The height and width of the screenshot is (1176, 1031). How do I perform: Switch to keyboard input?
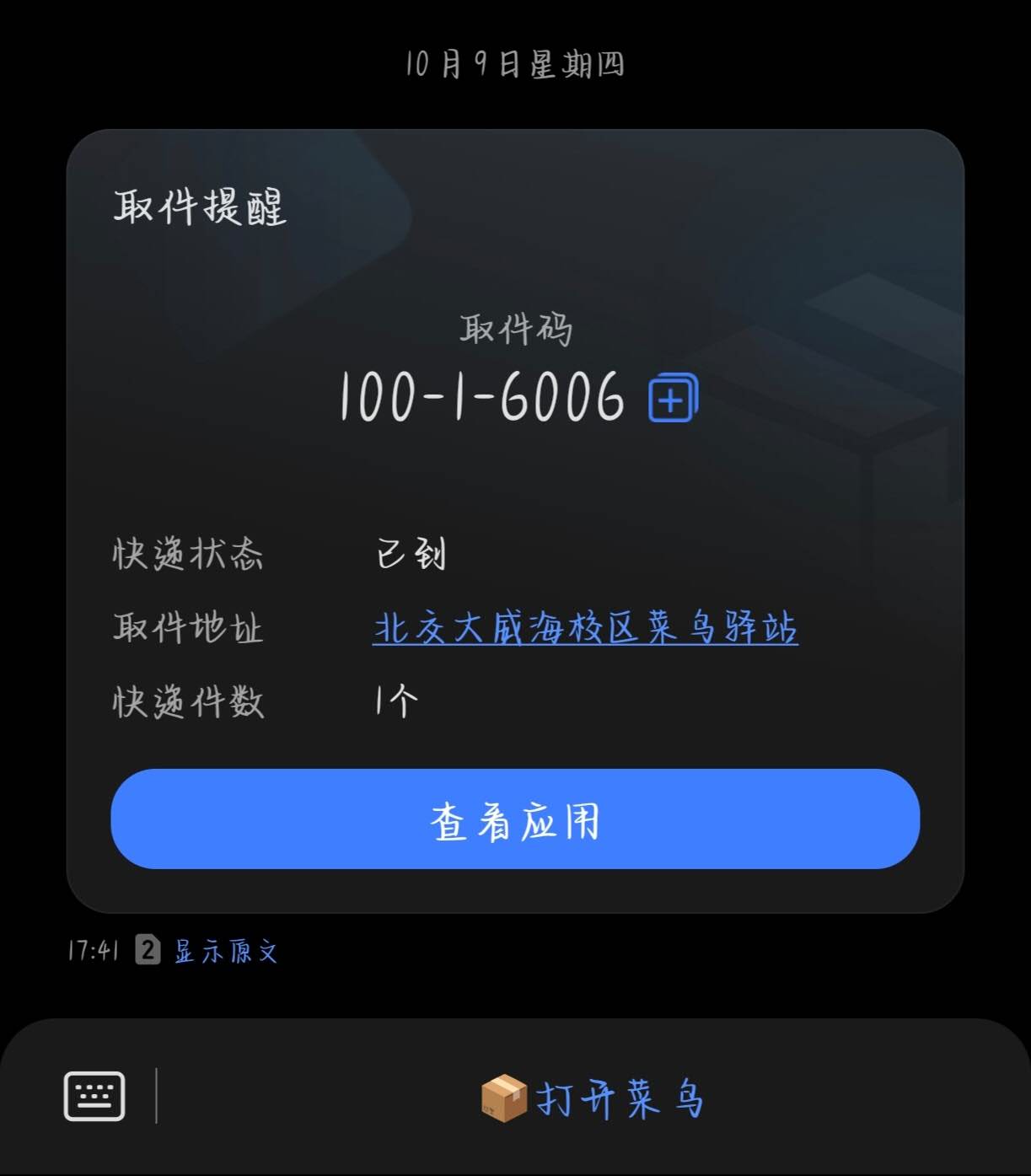94,1097
